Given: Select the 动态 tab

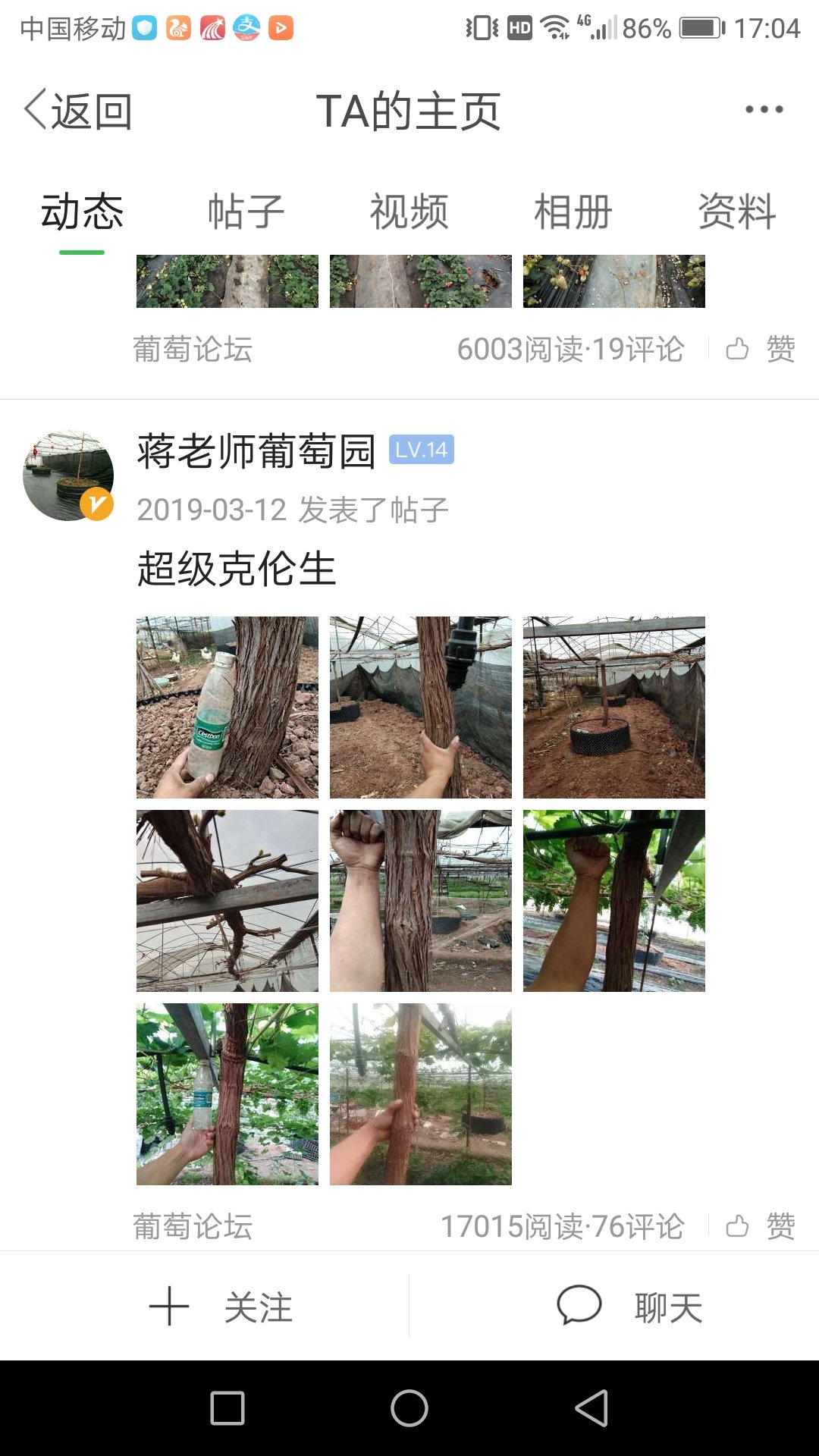Looking at the screenshot, I should (x=82, y=212).
